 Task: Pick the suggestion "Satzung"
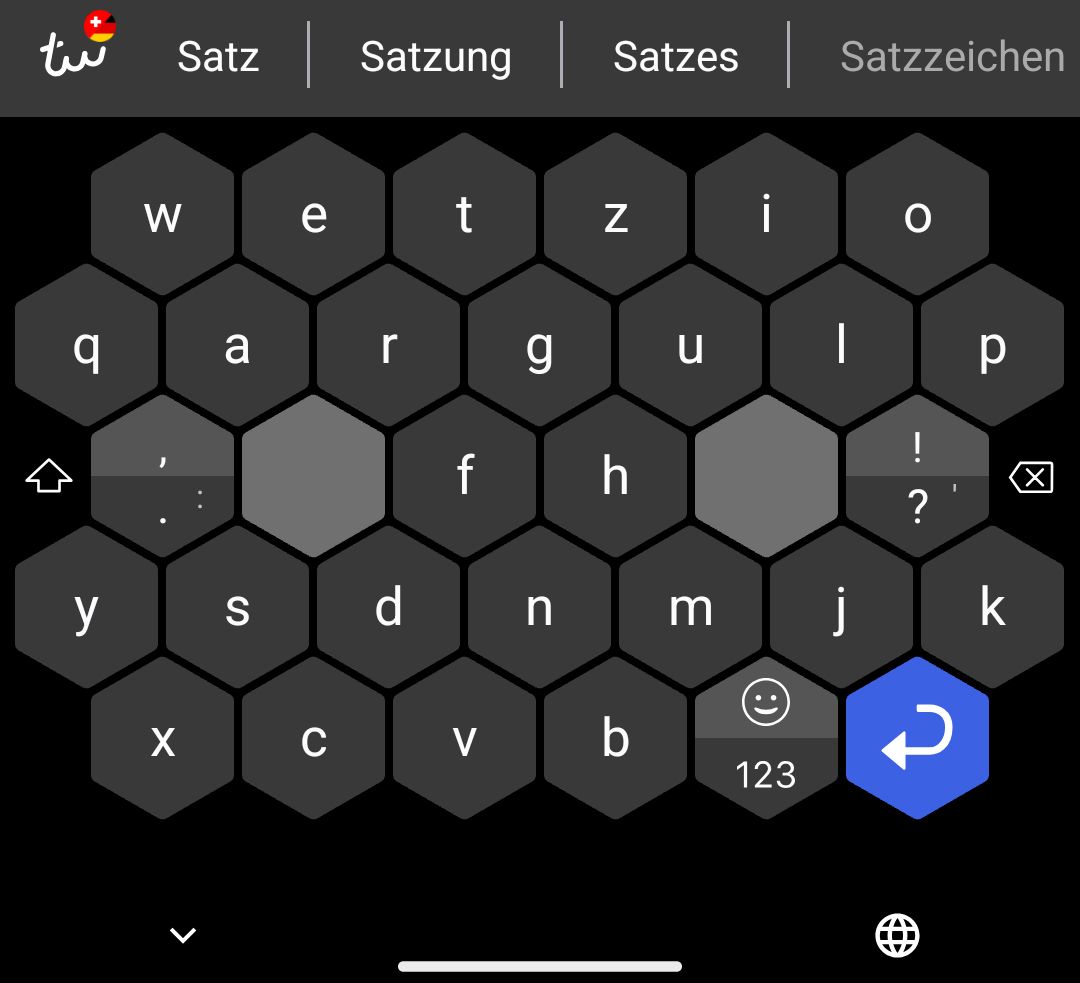click(x=435, y=57)
